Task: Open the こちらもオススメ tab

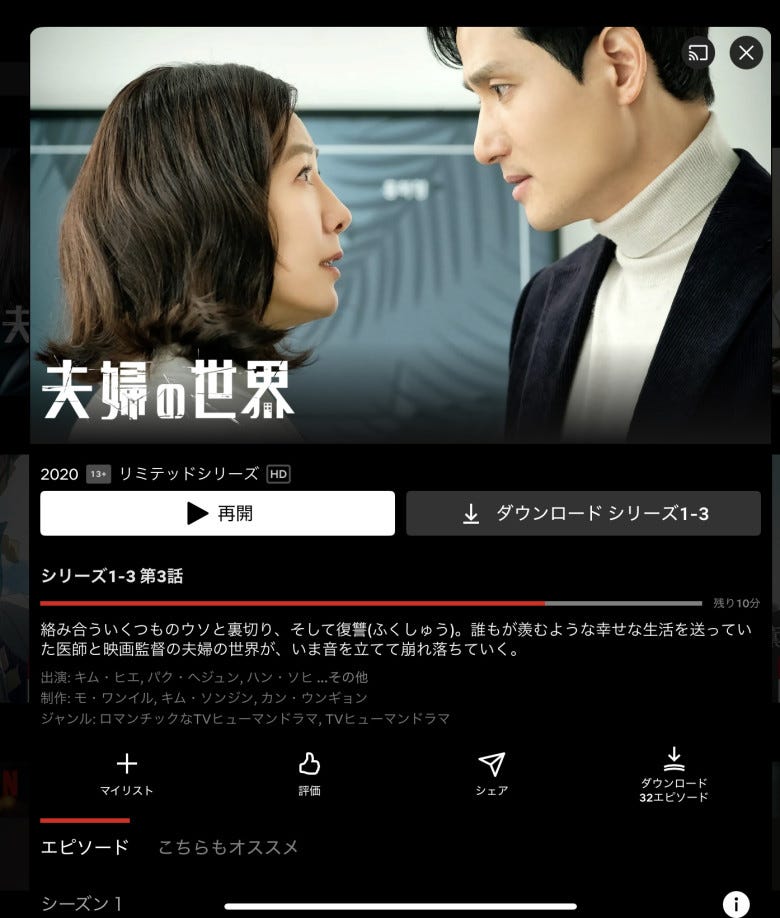Action: (x=228, y=847)
